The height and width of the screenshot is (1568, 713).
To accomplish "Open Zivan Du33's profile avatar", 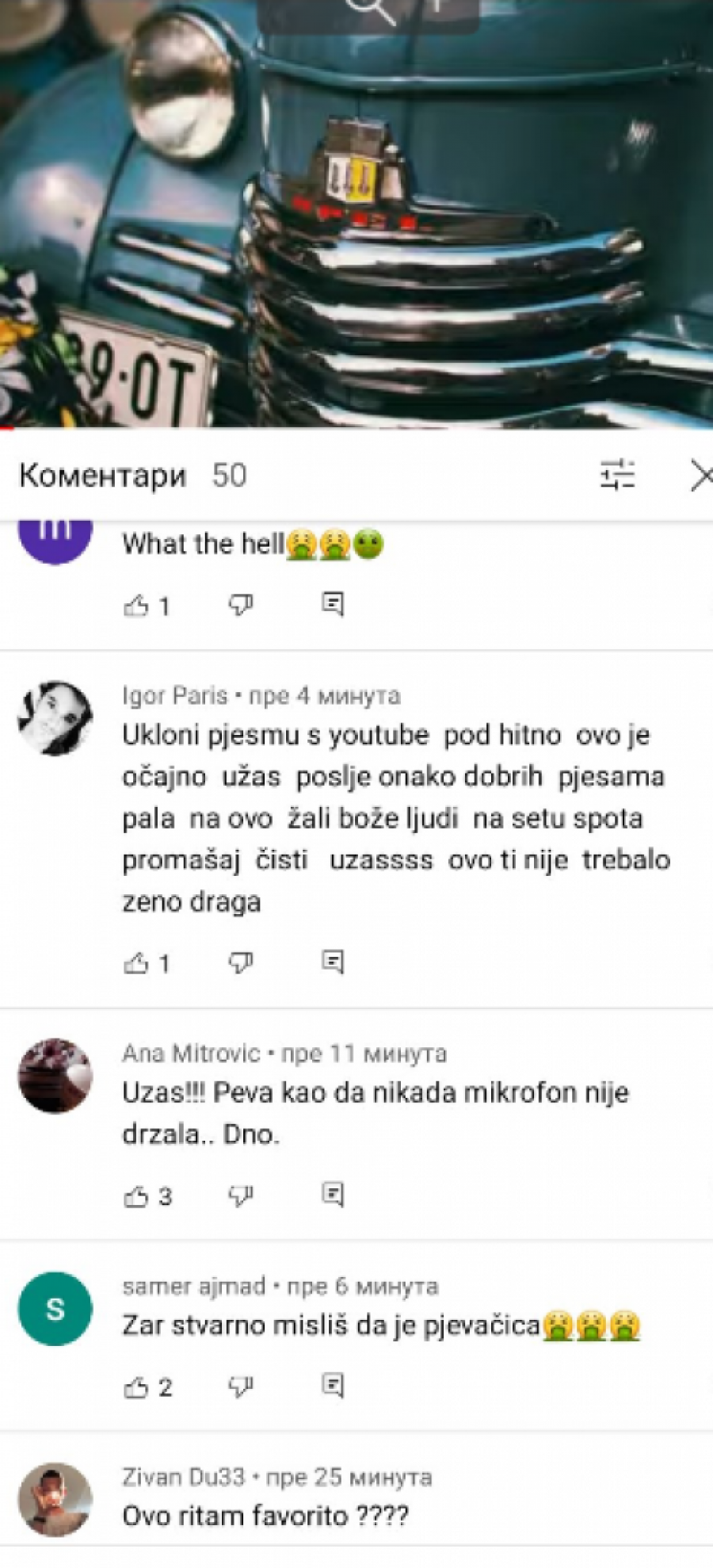I will click(55, 1500).
